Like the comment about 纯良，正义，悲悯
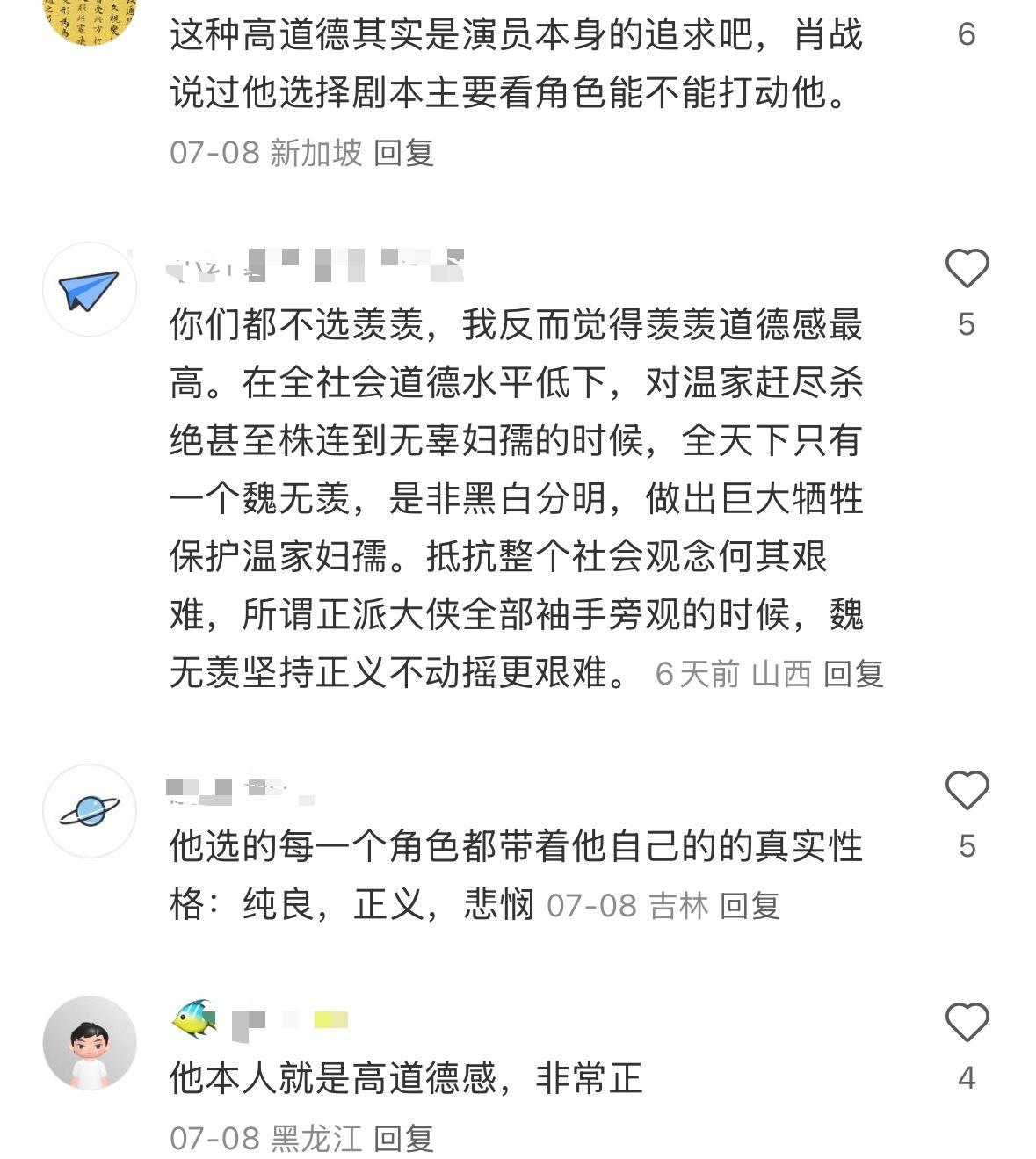This screenshot has width=1036, height=1159. (967, 791)
